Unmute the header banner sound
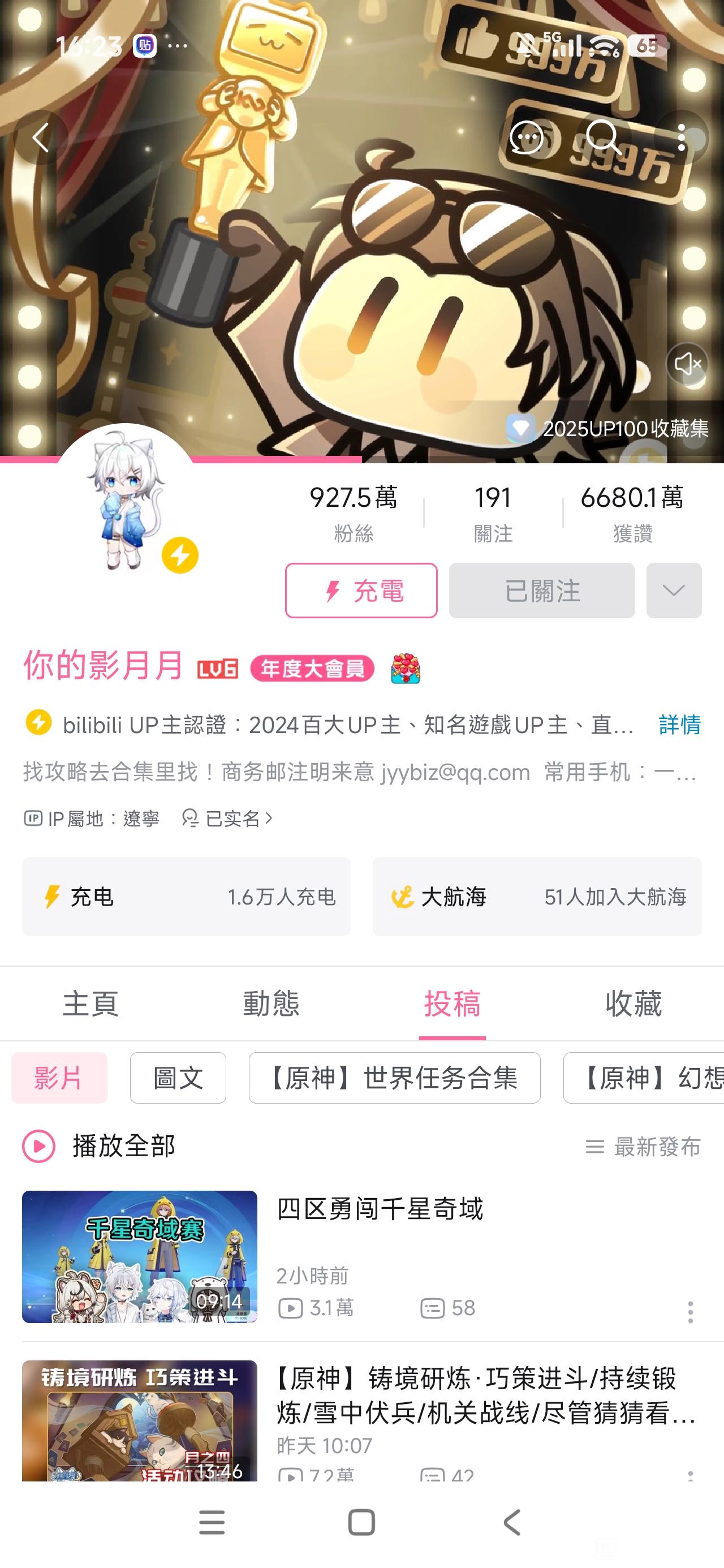The height and width of the screenshot is (1568, 724). pos(687,363)
